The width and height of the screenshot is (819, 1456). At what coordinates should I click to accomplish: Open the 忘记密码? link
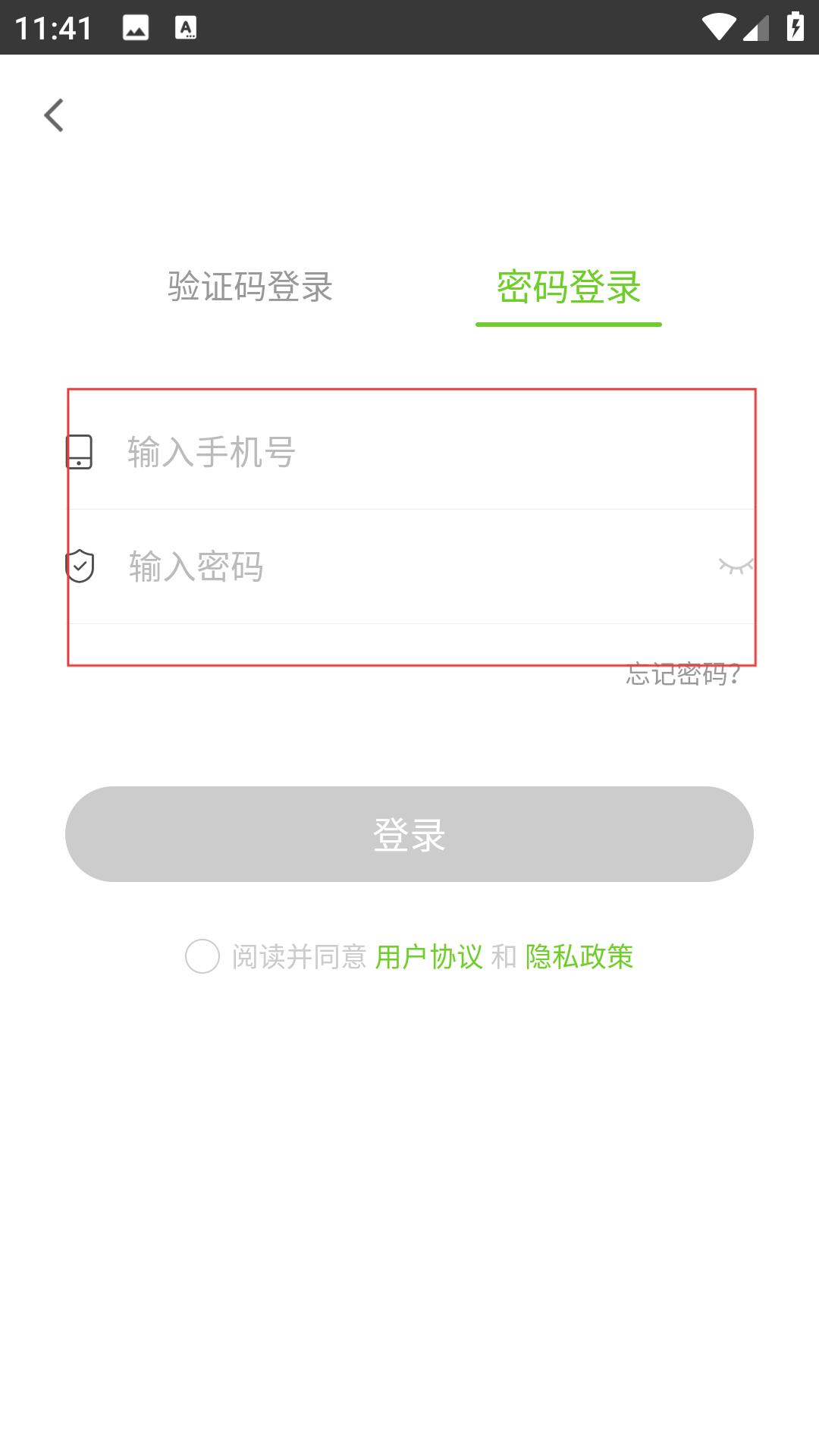(x=683, y=673)
